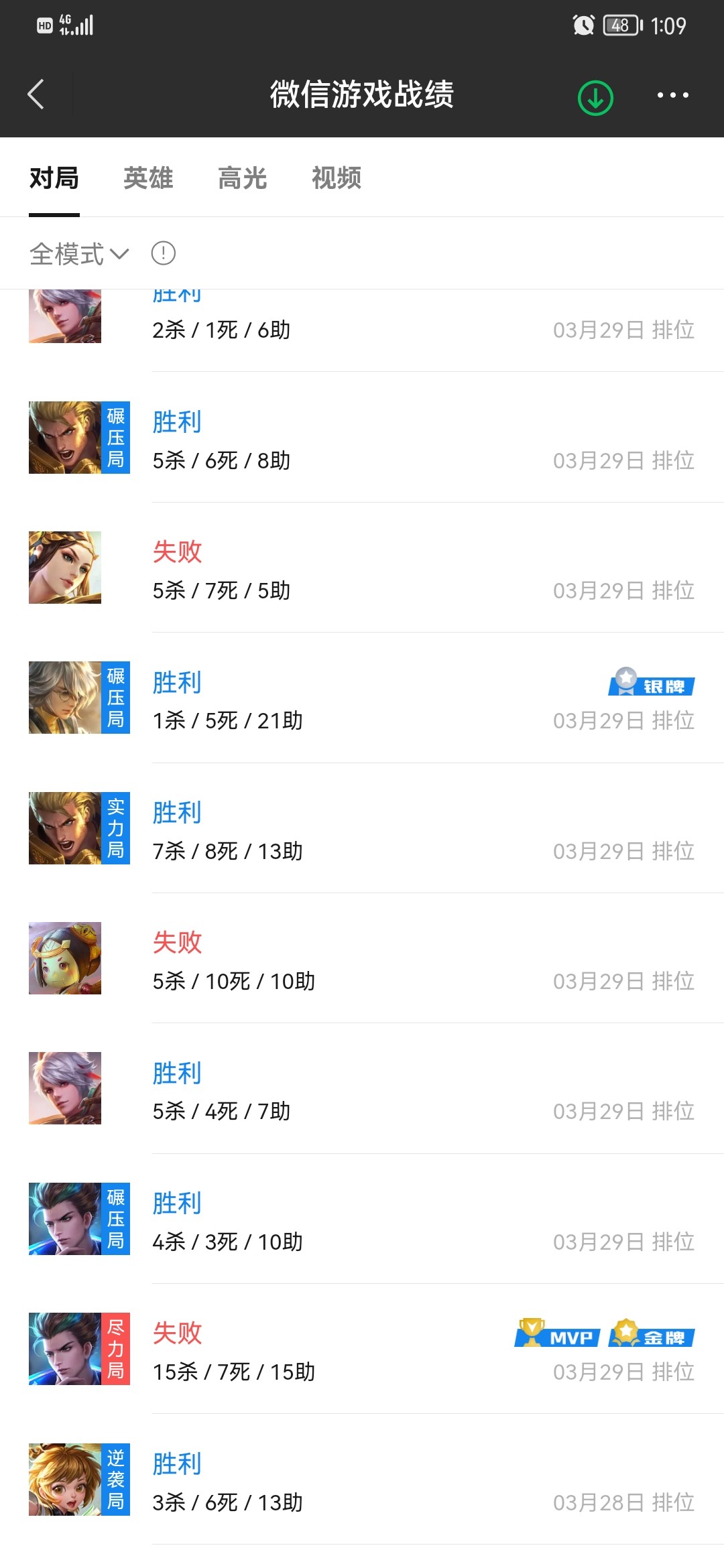Viewport: 724px width, 1568px height.
Task: Go back using the top-left arrow
Action: click(x=36, y=94)
